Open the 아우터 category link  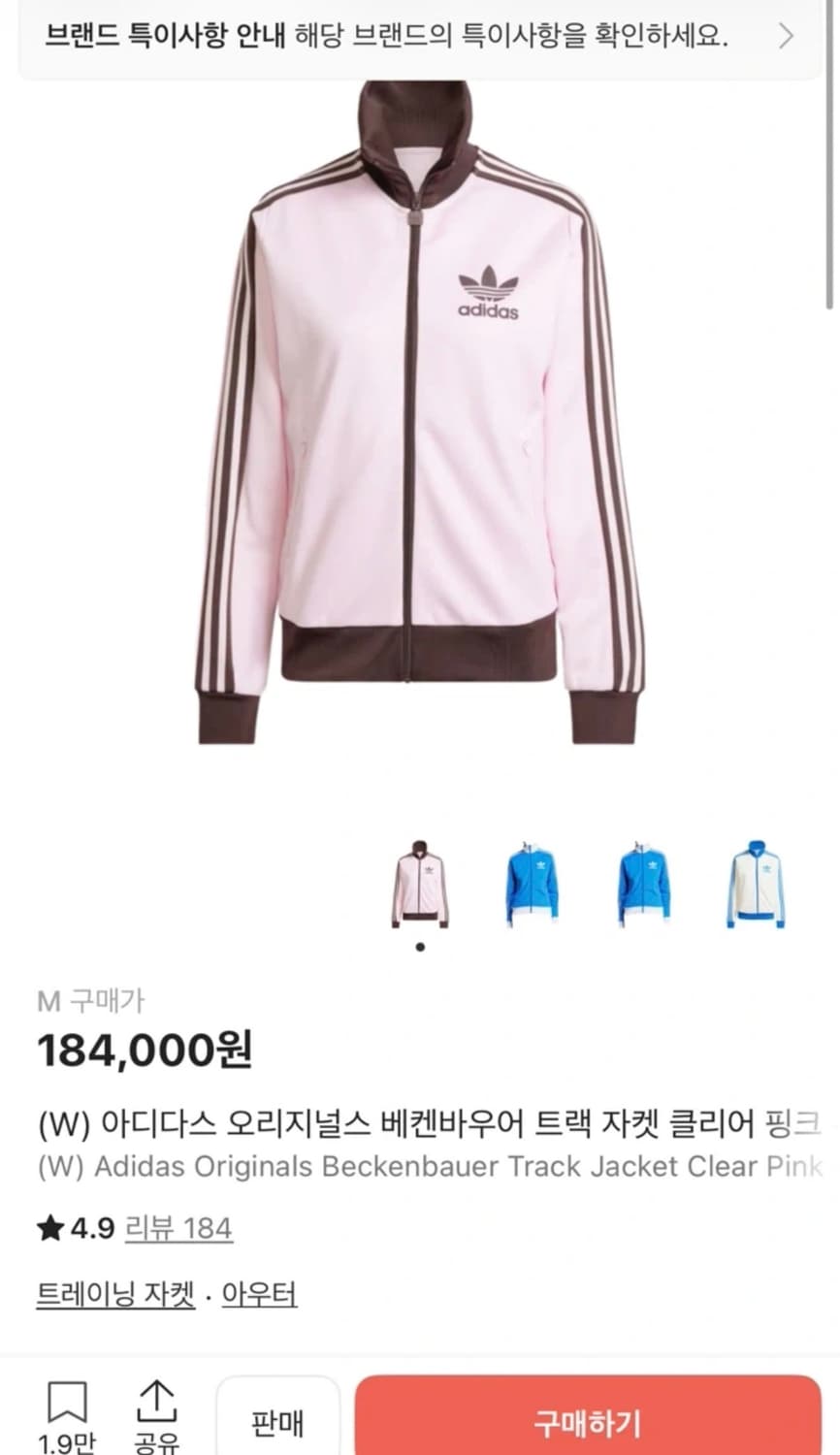[259, 1293]
